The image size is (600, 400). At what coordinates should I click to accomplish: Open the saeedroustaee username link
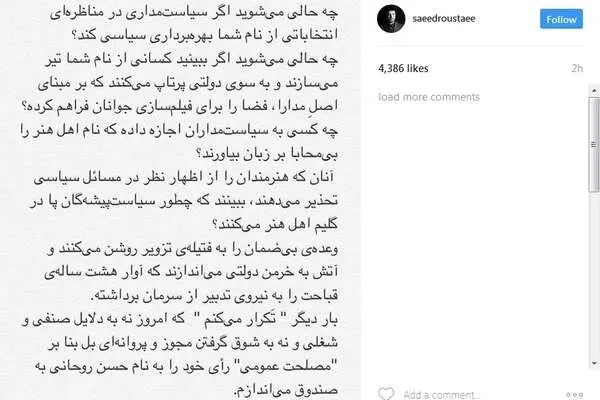click(x=443, y=18)
